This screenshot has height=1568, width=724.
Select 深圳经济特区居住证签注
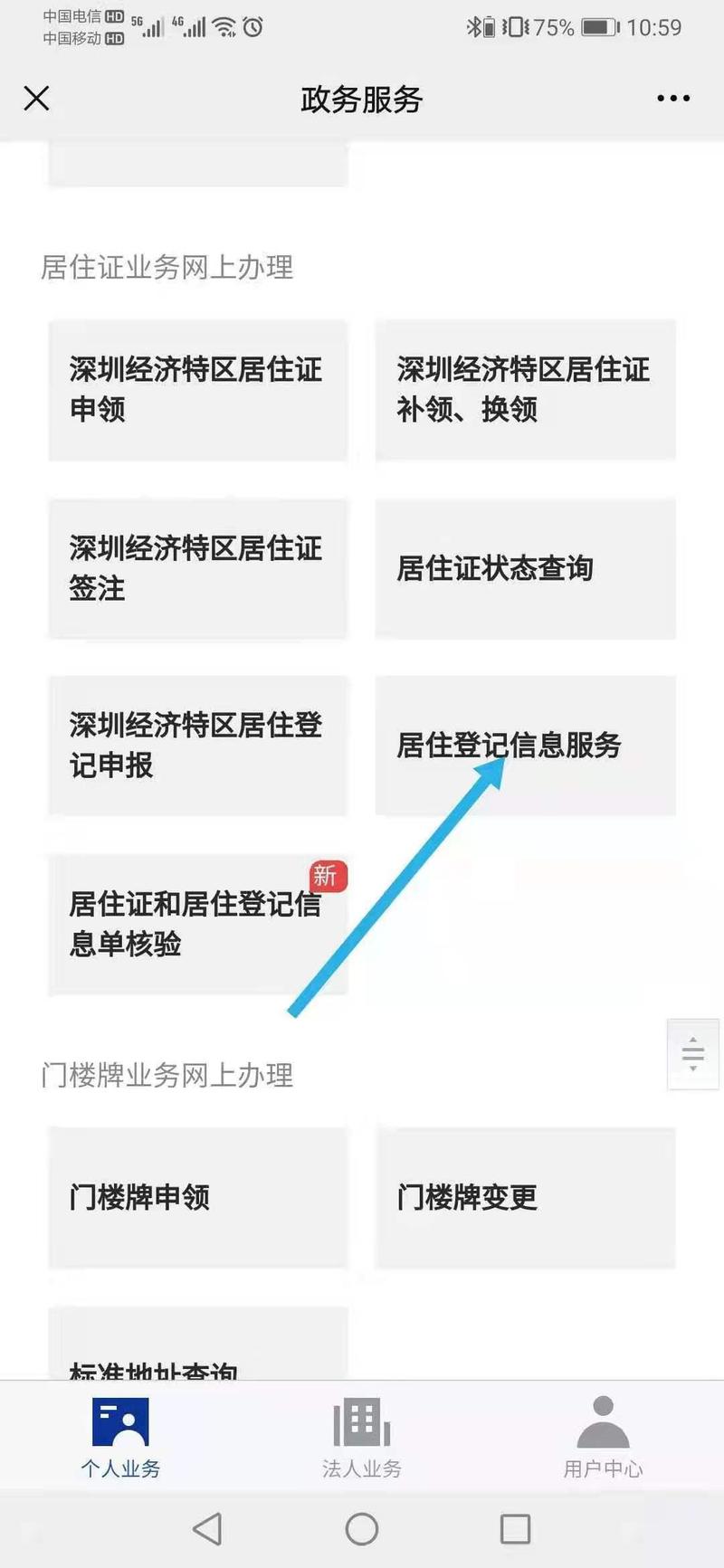(197, 568)
